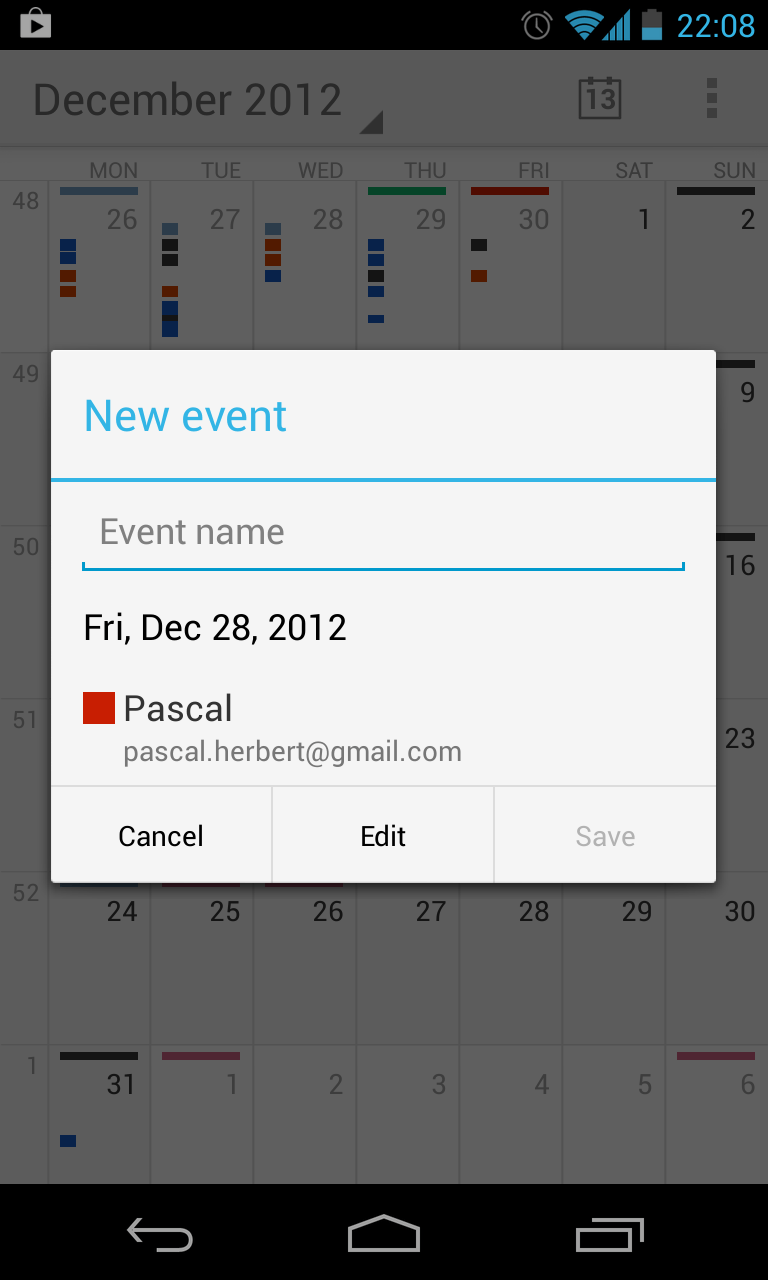Screen dimensions: 768x1280
Task: Go back with the system back button
Action: coord(160,1236)
